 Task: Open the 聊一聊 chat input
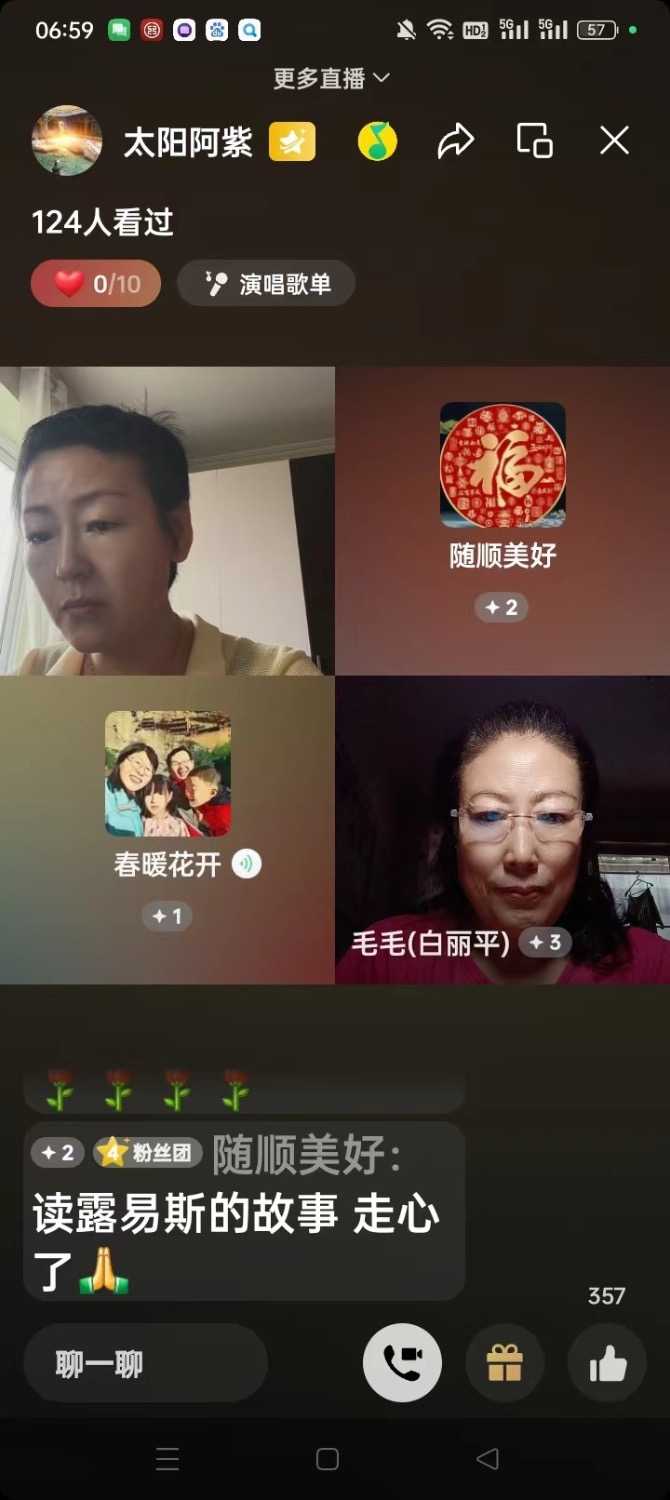click(x=145, y=1364)
